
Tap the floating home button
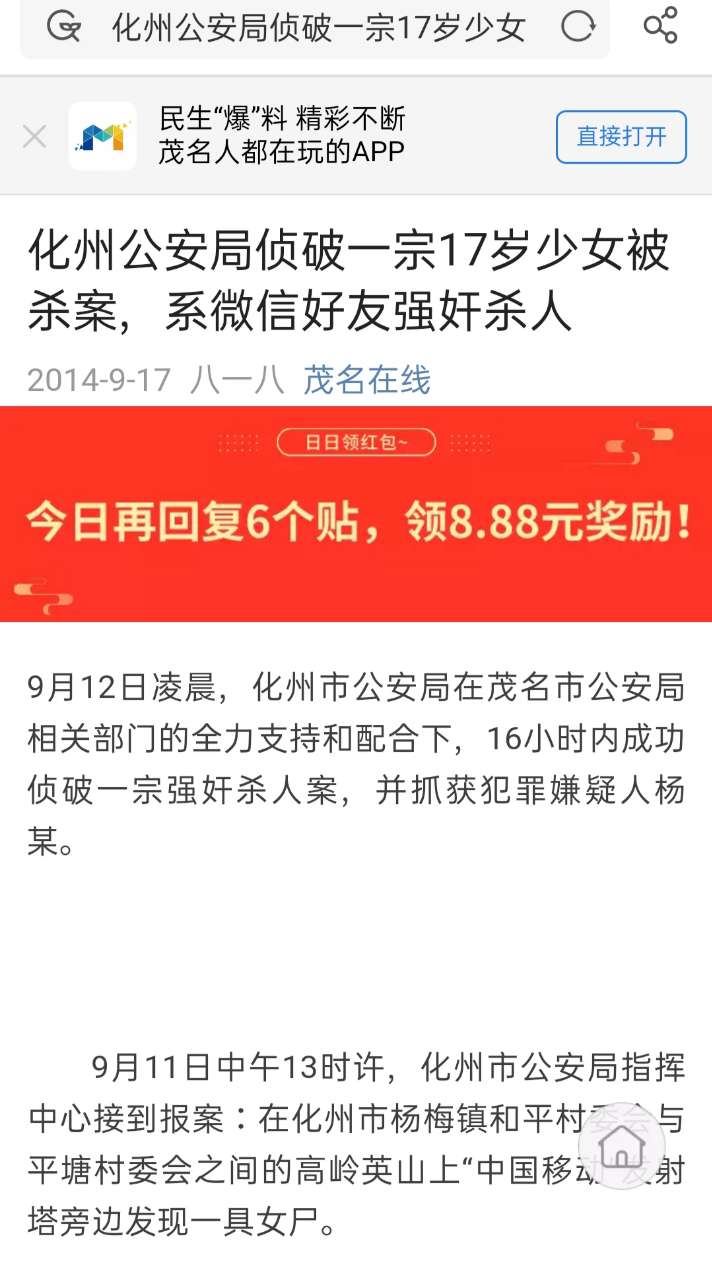coord(621,1147)
